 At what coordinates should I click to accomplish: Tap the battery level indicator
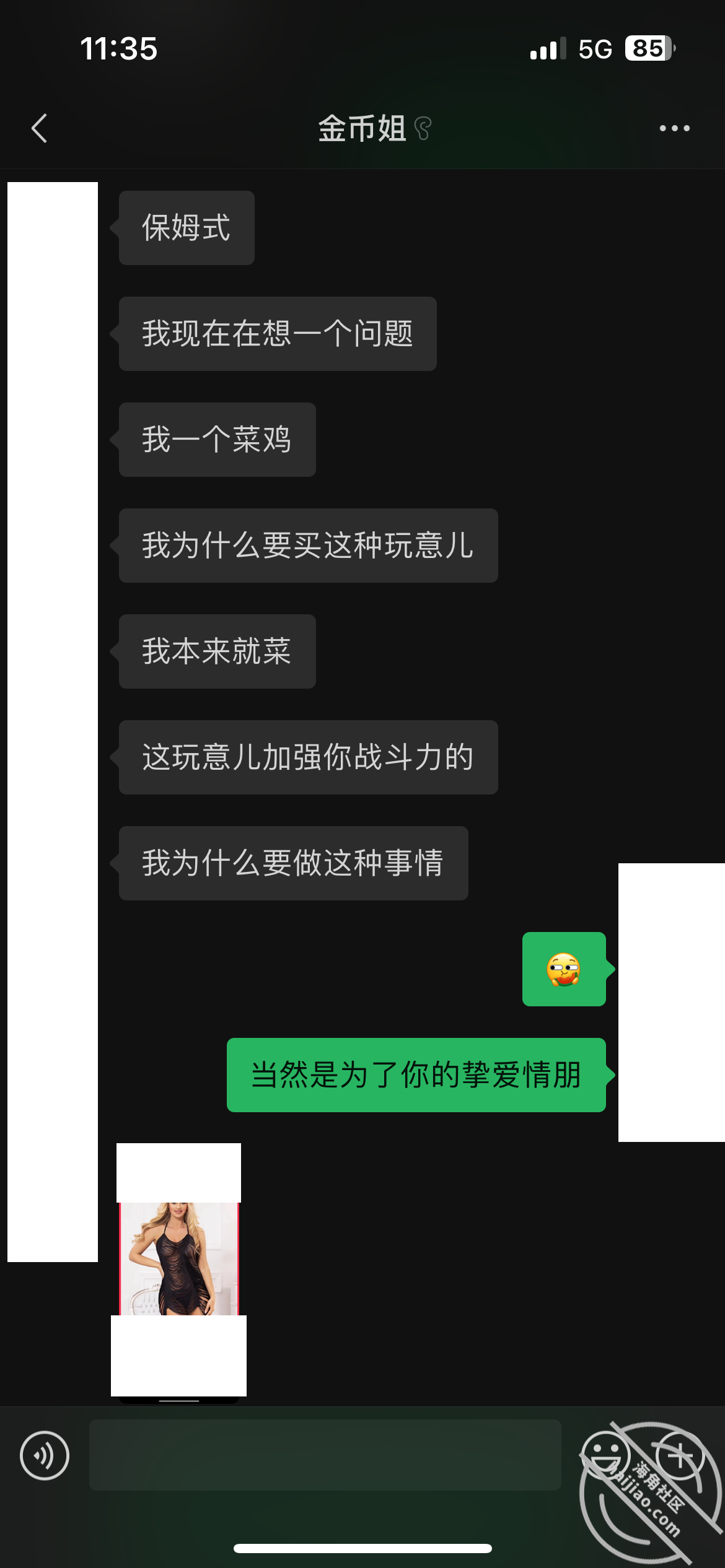click(x=647, y=48)
